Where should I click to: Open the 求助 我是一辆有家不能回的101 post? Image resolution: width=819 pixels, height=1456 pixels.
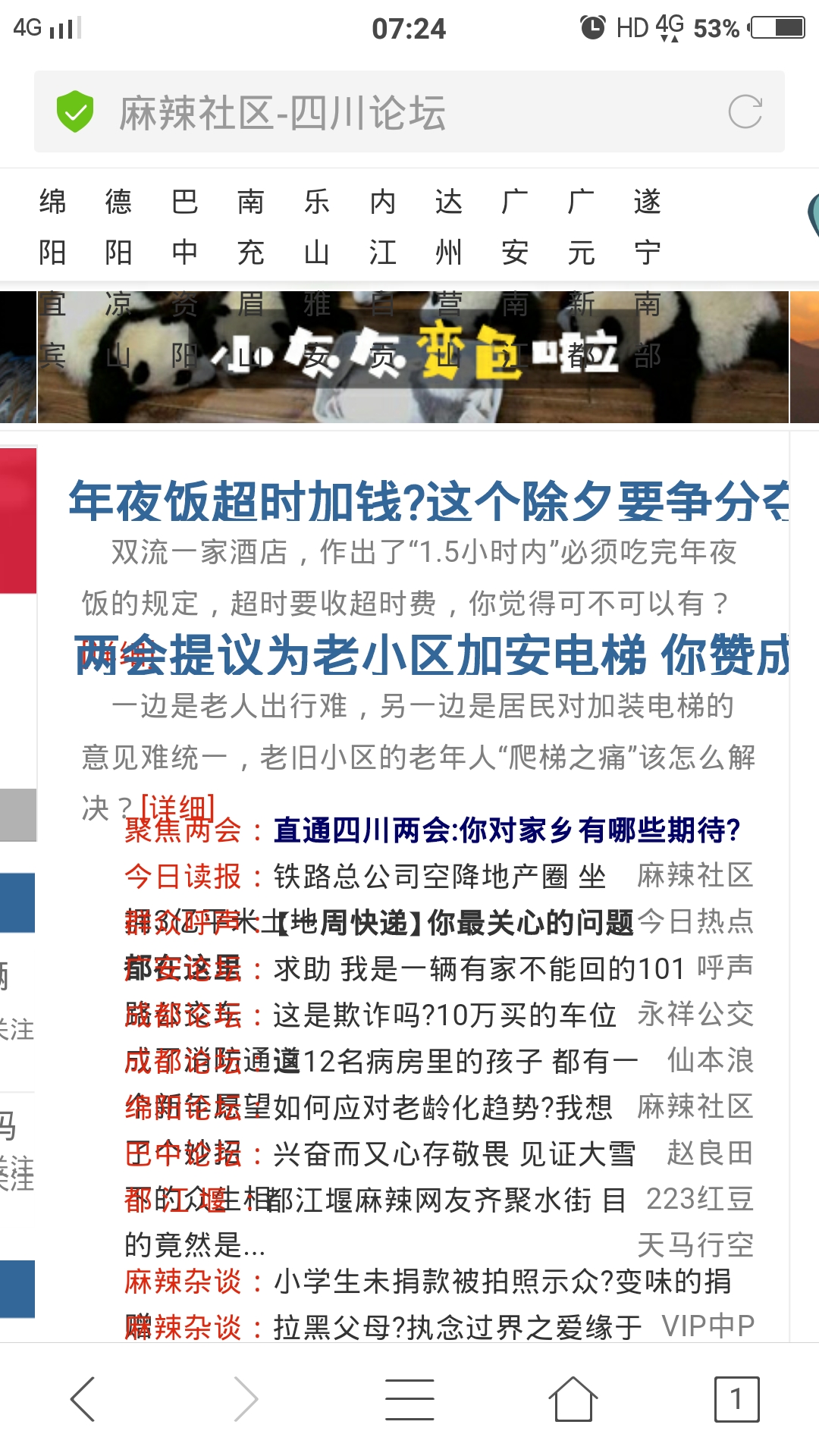[x=478, y=969]
